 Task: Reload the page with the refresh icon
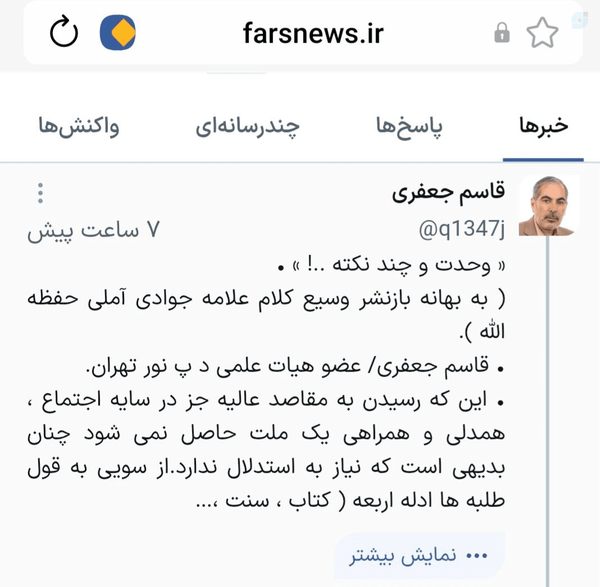click(x=64, y=31)
